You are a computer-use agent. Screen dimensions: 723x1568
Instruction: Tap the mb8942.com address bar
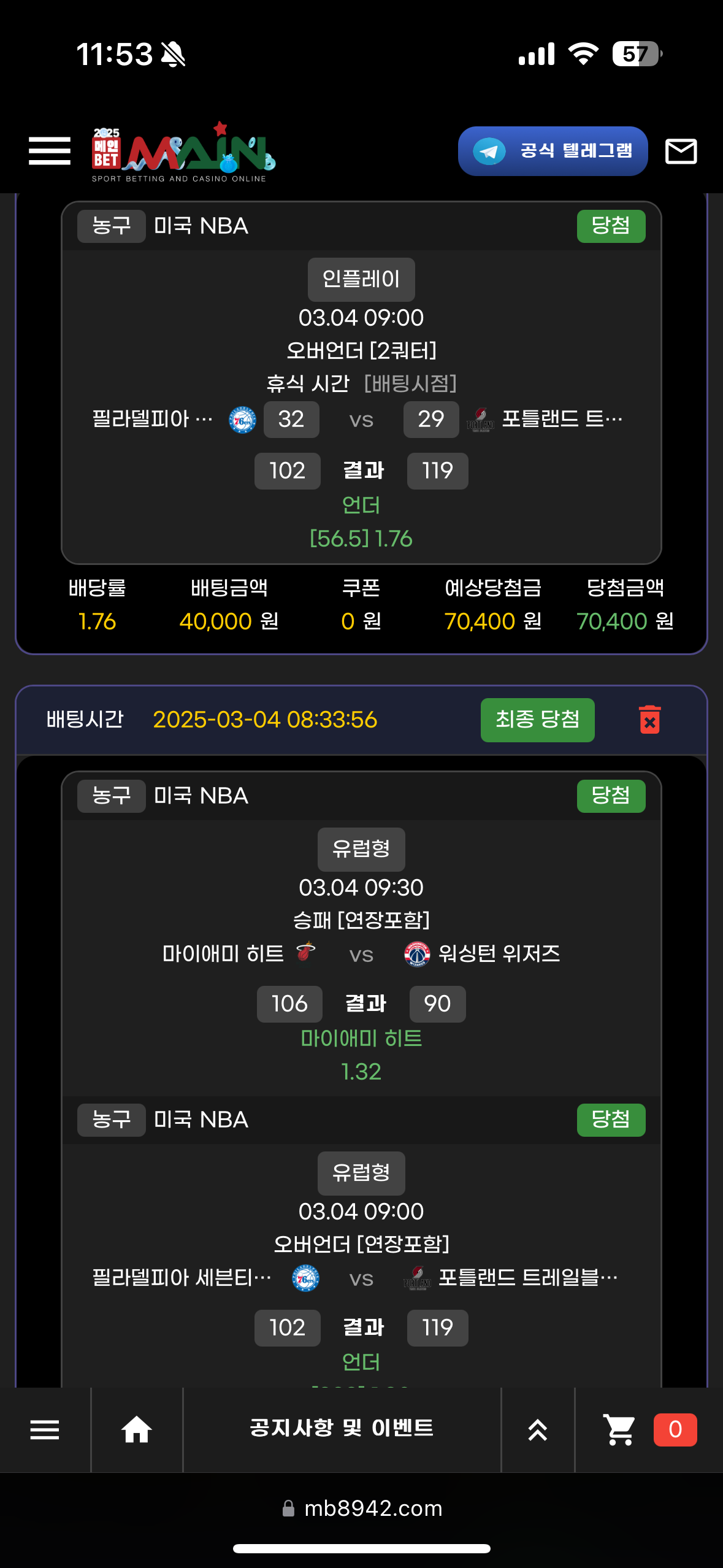tap(362, 1508)
